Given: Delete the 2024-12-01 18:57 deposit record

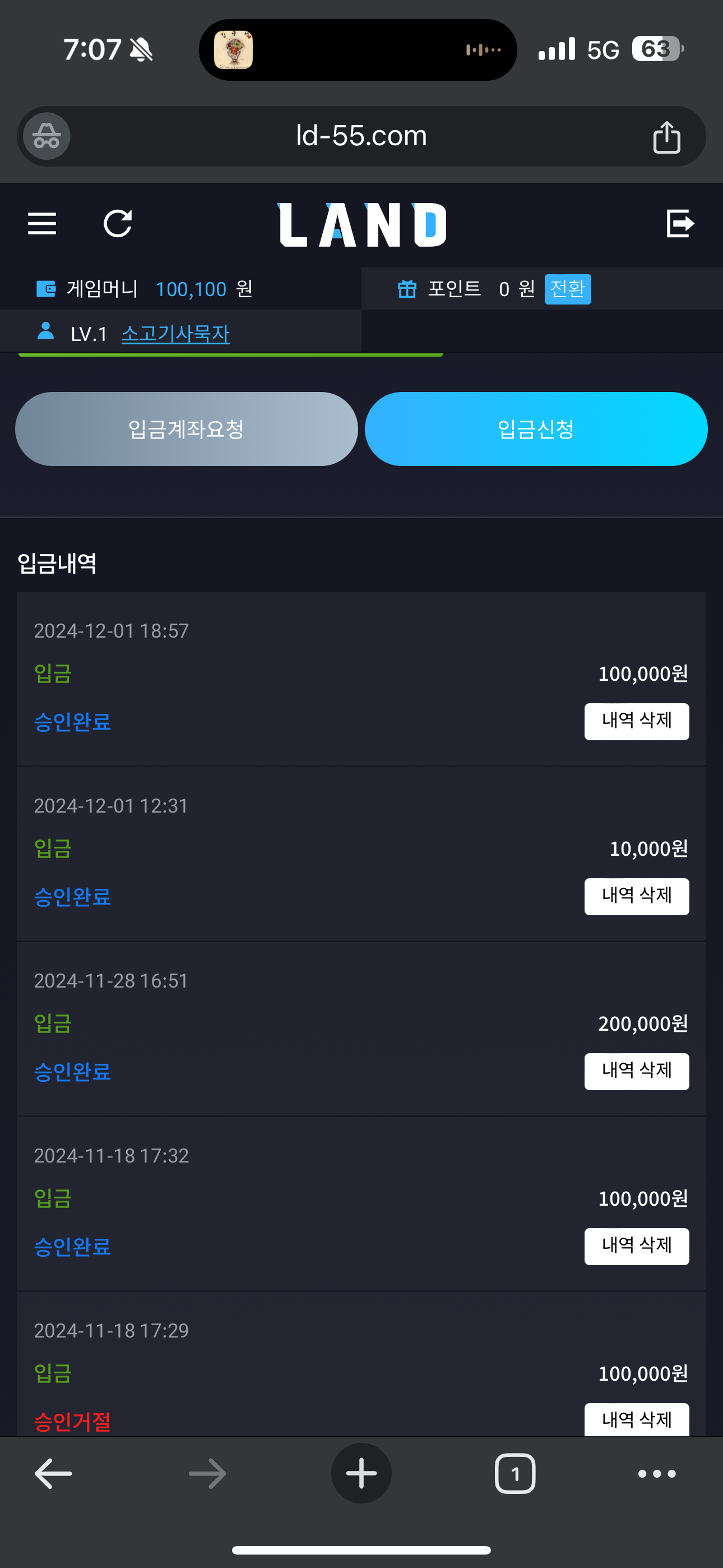Looking at the screenshot, I should 637,721.
